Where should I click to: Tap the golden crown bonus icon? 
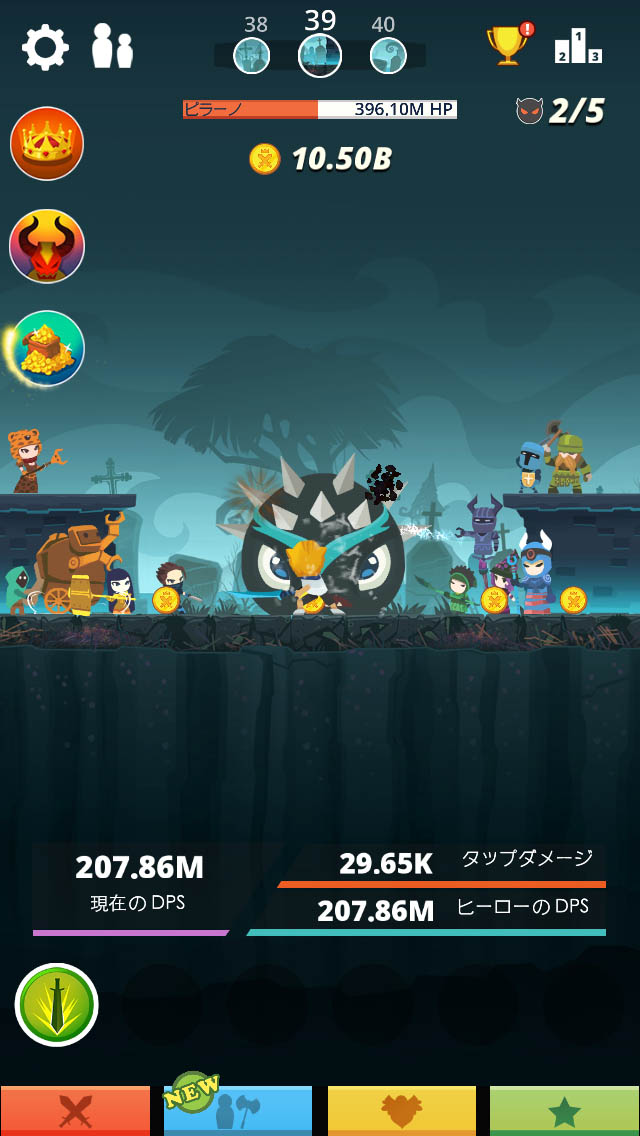coord(47,144)
